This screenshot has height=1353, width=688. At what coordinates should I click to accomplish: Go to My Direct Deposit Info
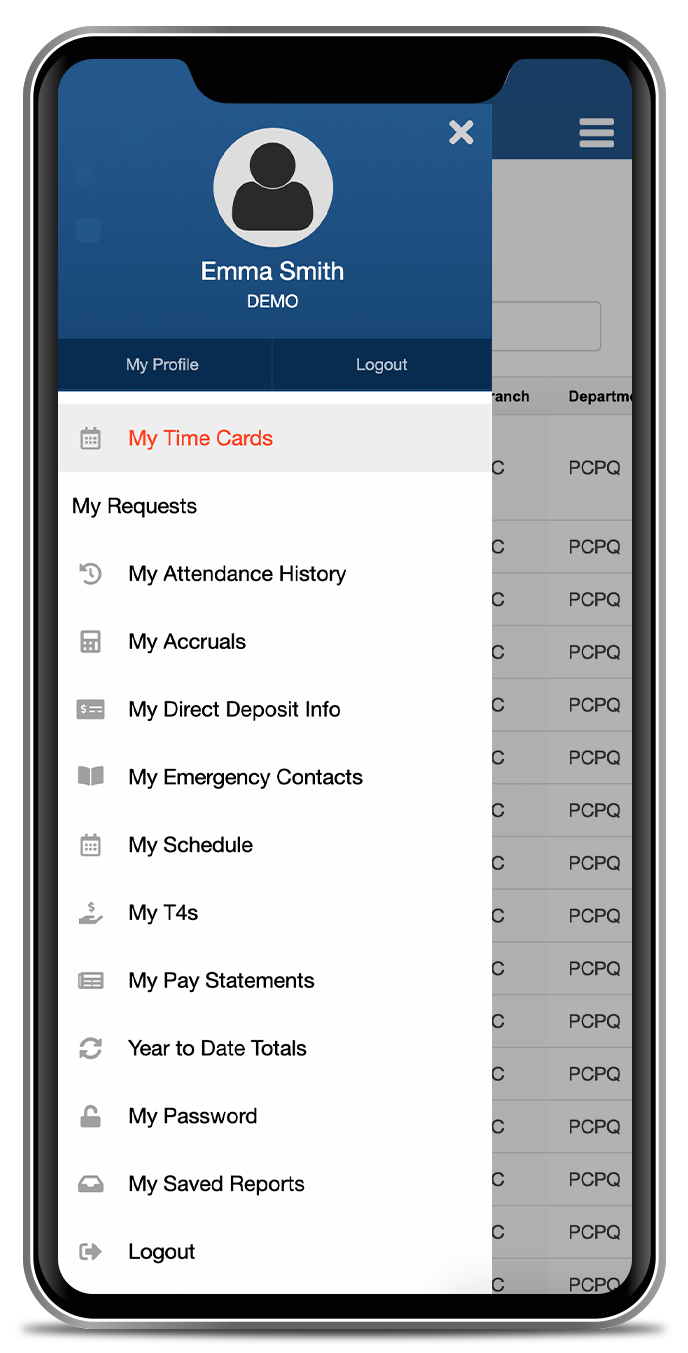[x=234, y=710]
